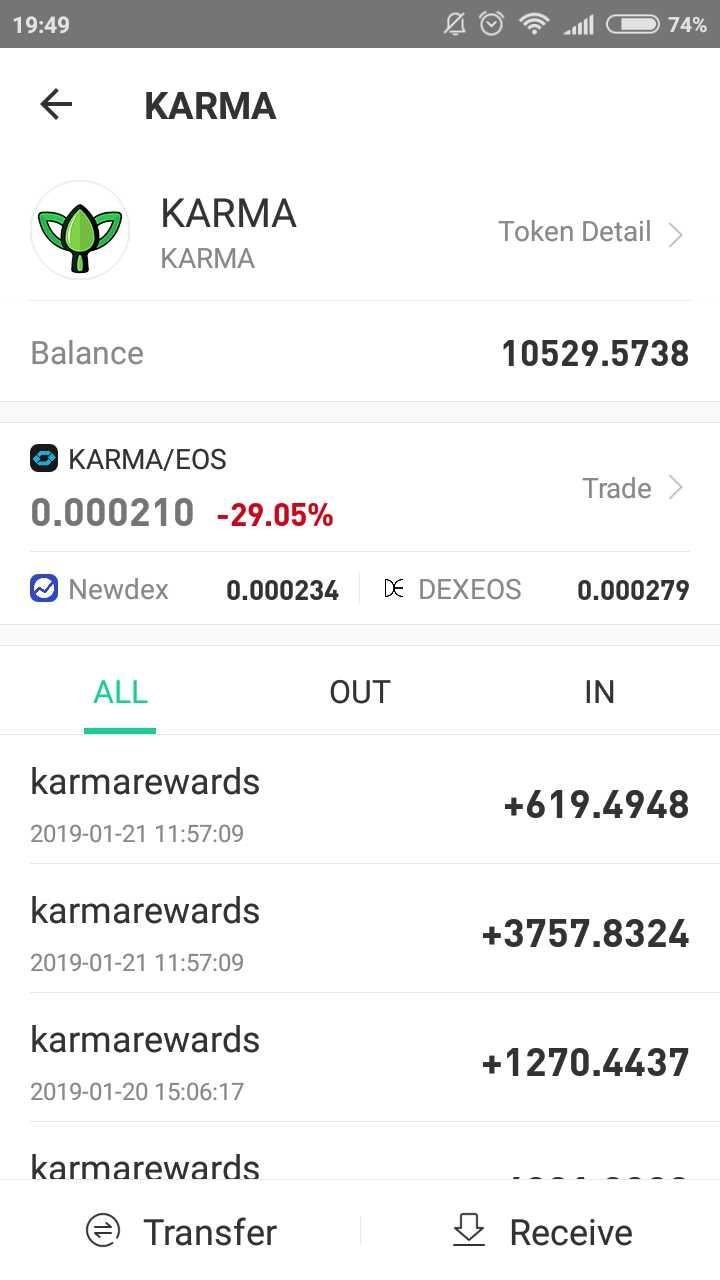This screenshot has width=720, height=1280.
Task: Open the +619.4948 karmarewards transaction
Action: click(360, 800)
